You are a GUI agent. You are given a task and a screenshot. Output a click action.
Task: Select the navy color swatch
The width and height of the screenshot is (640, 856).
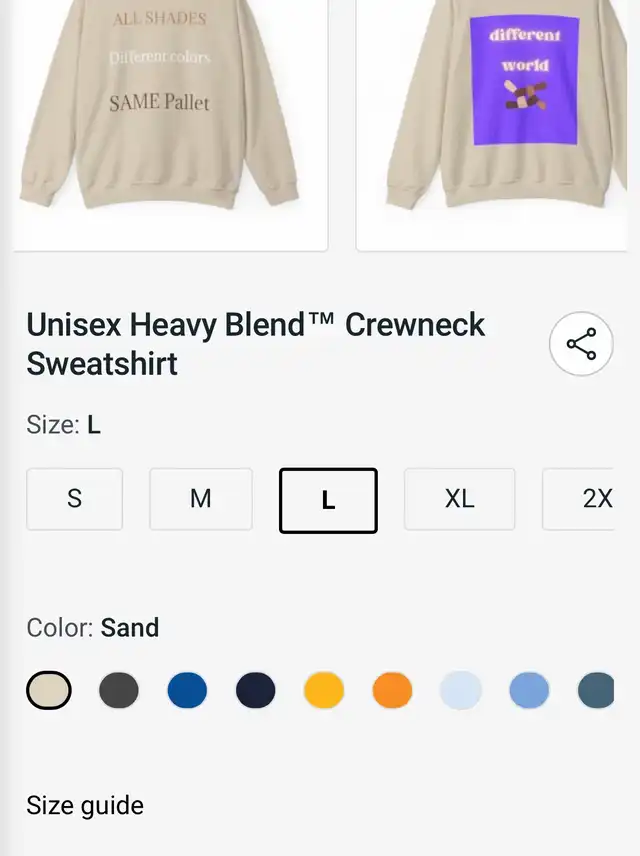(x=255, y=690)
